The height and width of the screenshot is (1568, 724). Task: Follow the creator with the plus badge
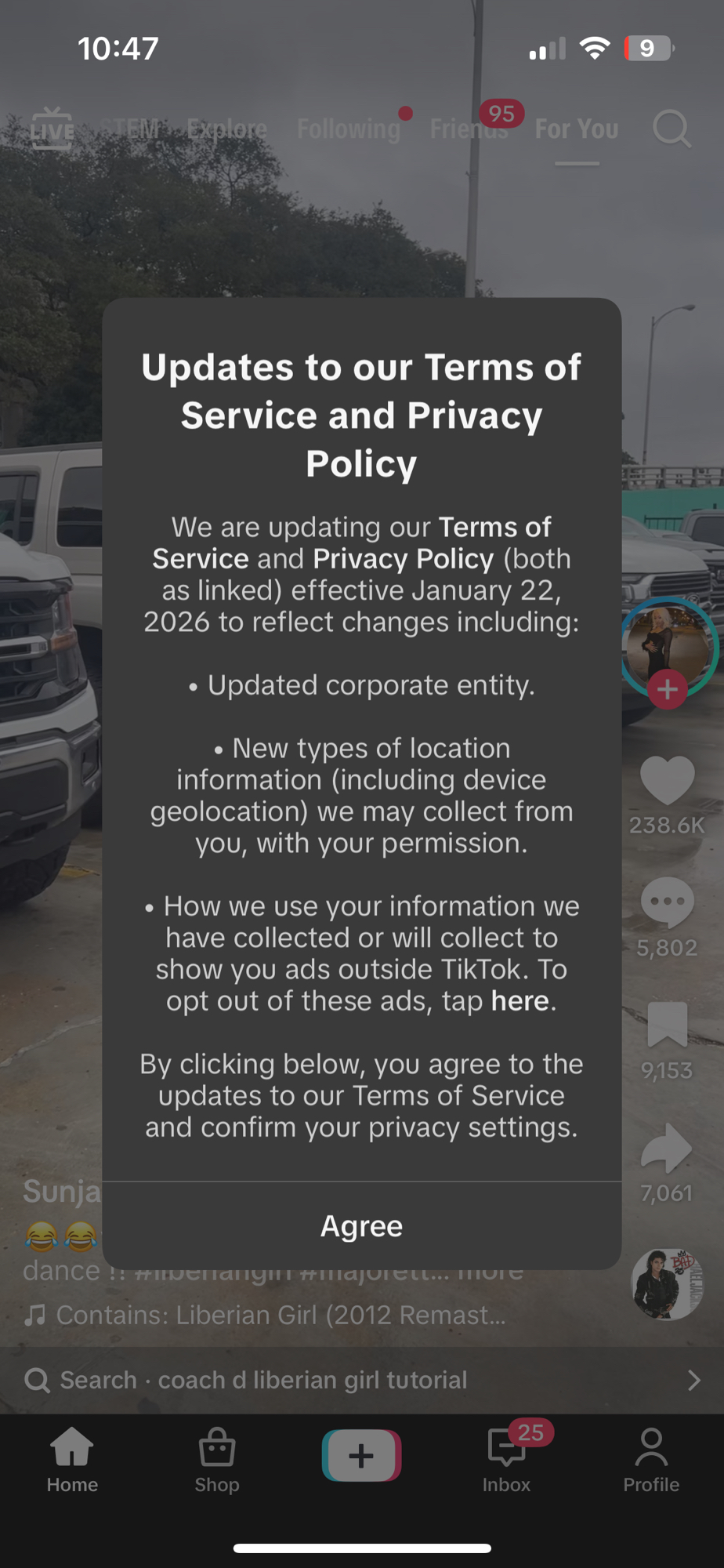pyautogui.click(x=667, y=690)
